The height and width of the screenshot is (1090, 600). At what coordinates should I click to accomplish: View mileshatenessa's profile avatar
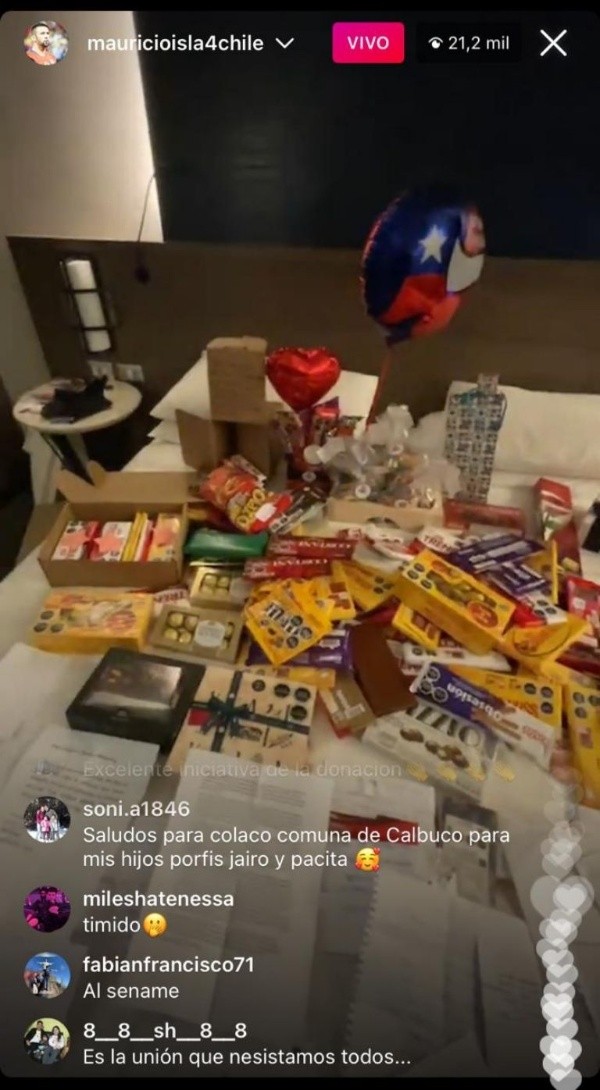(x=47, y=909)
